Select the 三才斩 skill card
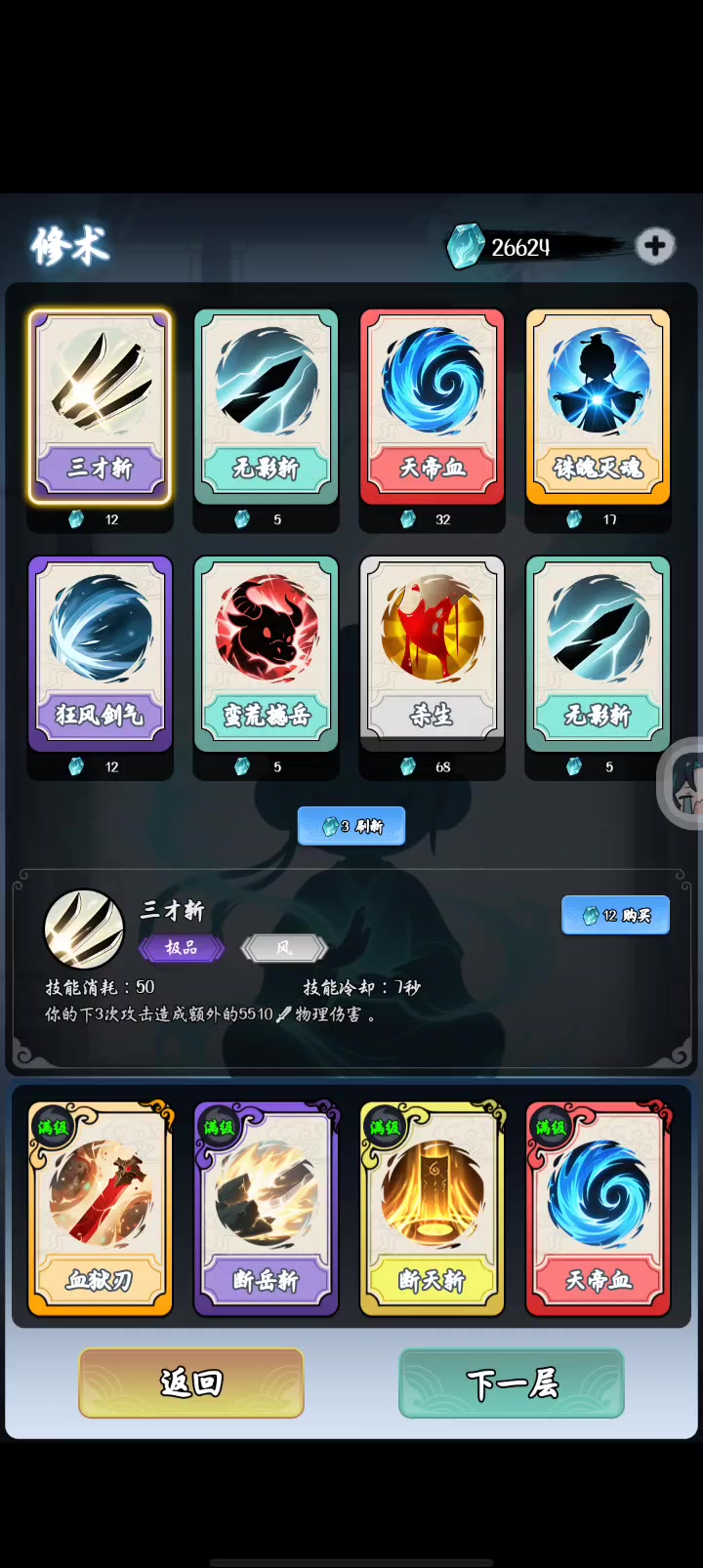703x1568 pixels. click(100, 406)
